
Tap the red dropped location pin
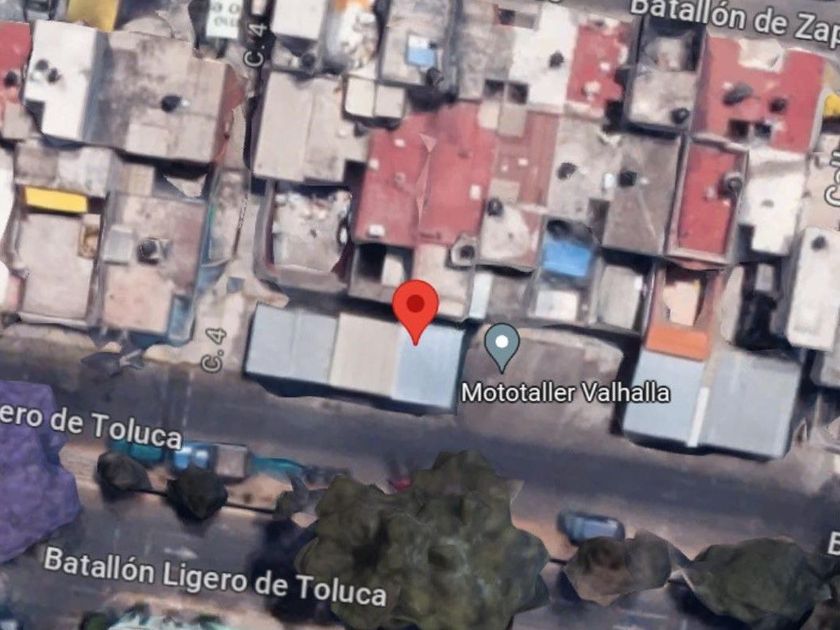415,311
